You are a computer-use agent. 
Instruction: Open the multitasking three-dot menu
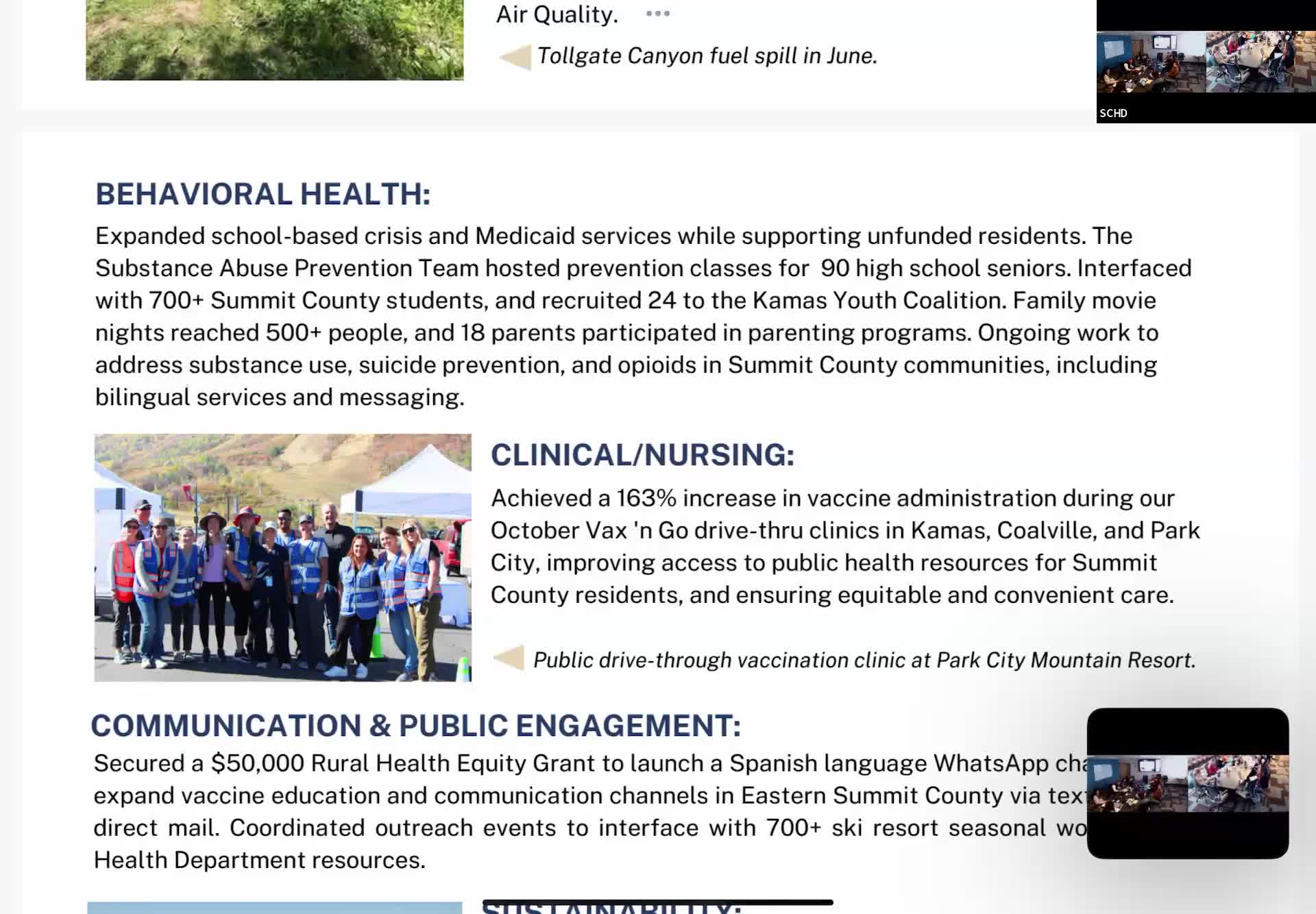tap(657, 14)
